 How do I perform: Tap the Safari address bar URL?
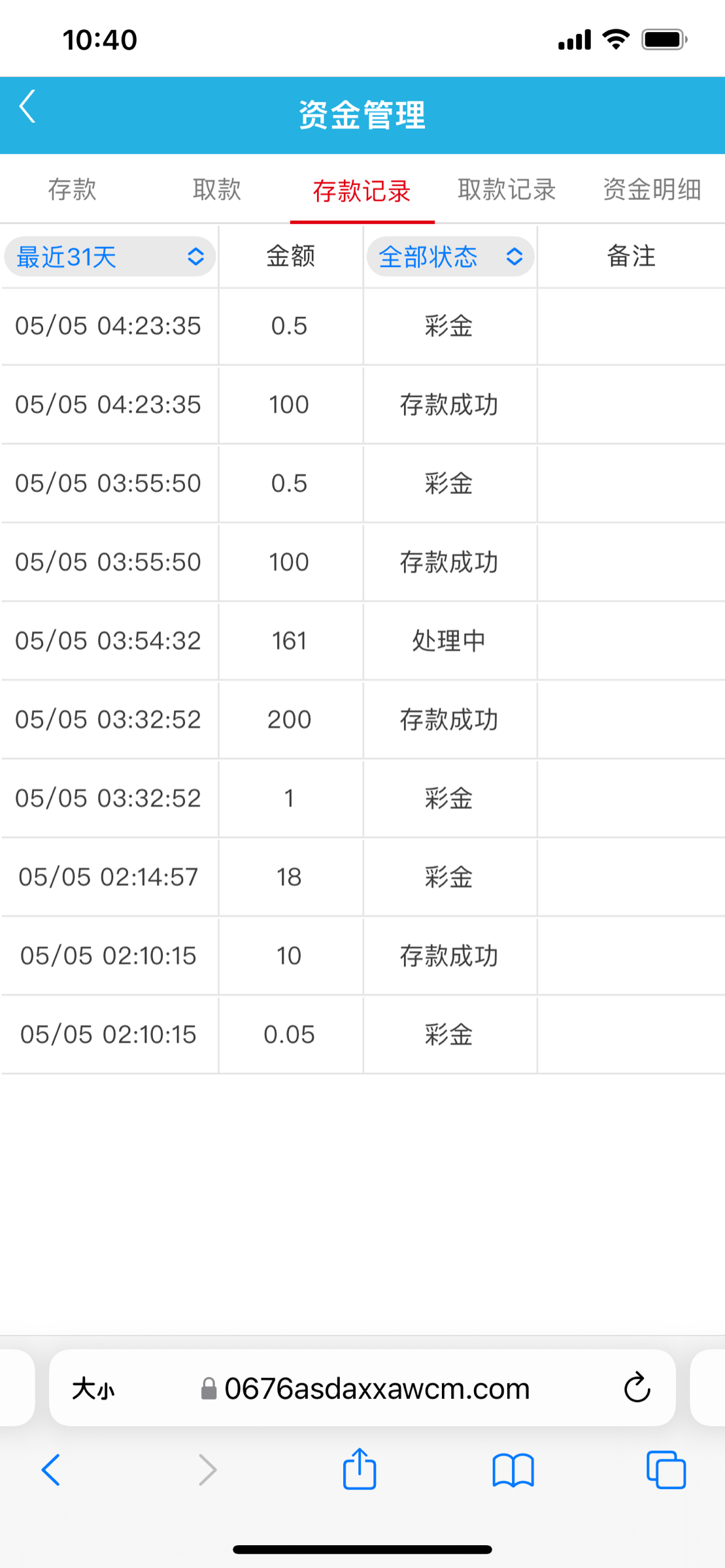377,1388
